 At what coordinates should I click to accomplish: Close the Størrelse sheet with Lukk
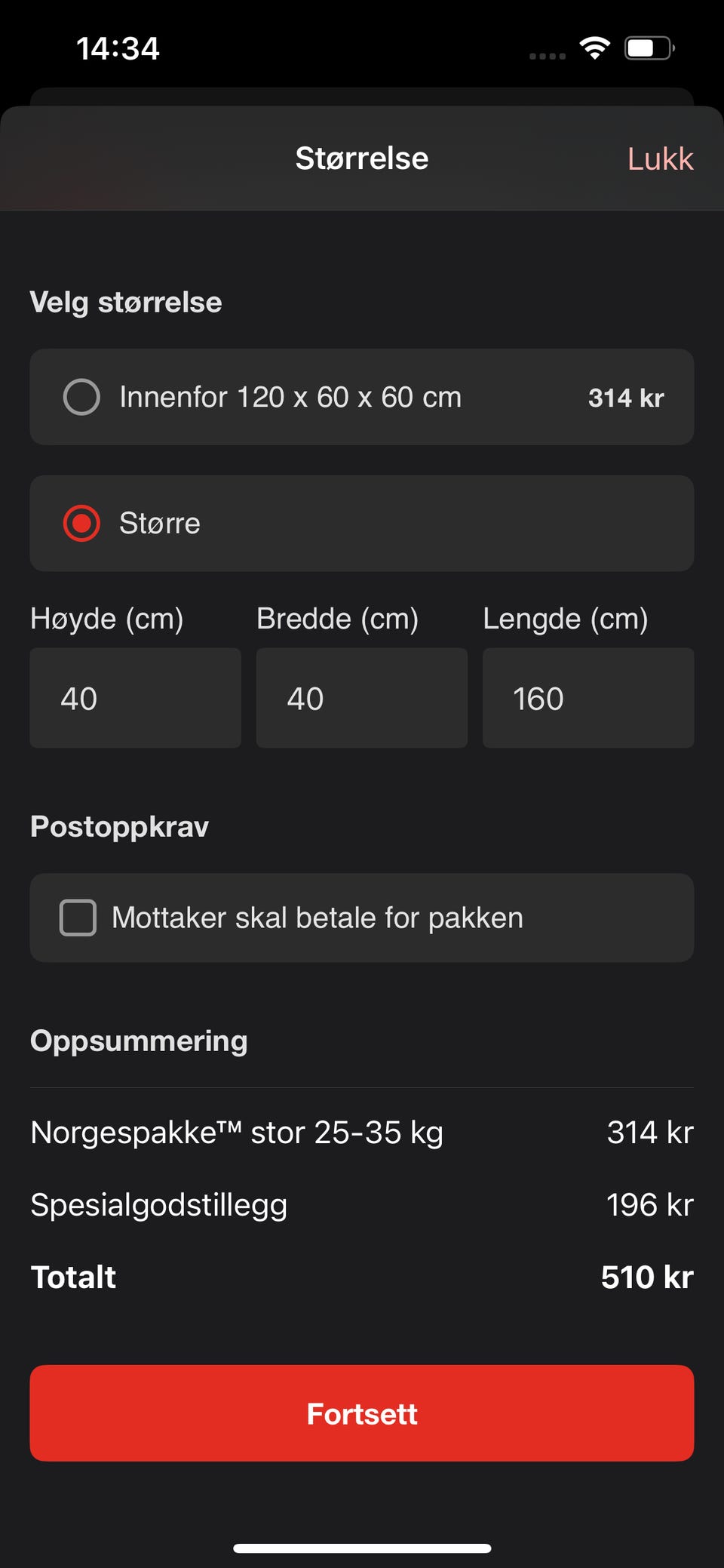(660, 159)
